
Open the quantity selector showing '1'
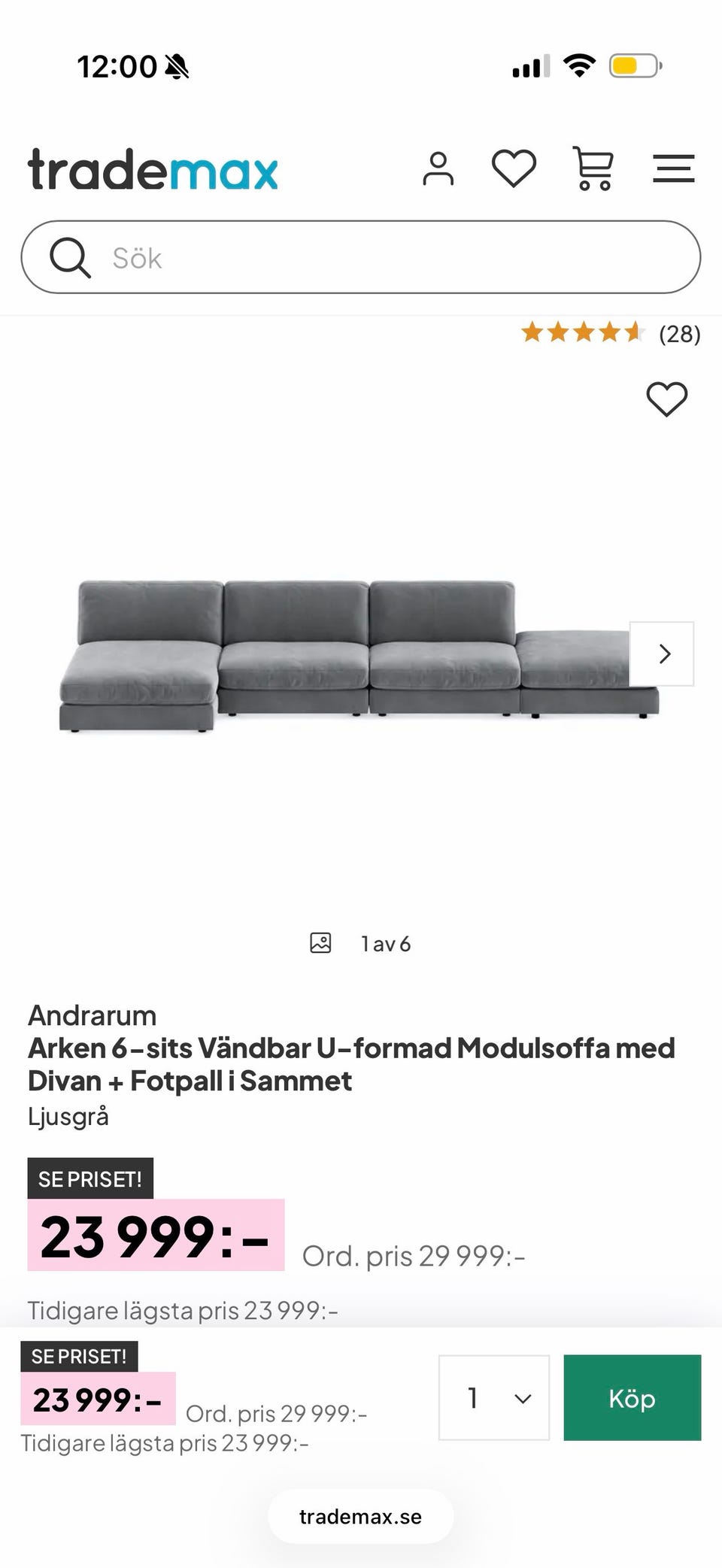493,1398
